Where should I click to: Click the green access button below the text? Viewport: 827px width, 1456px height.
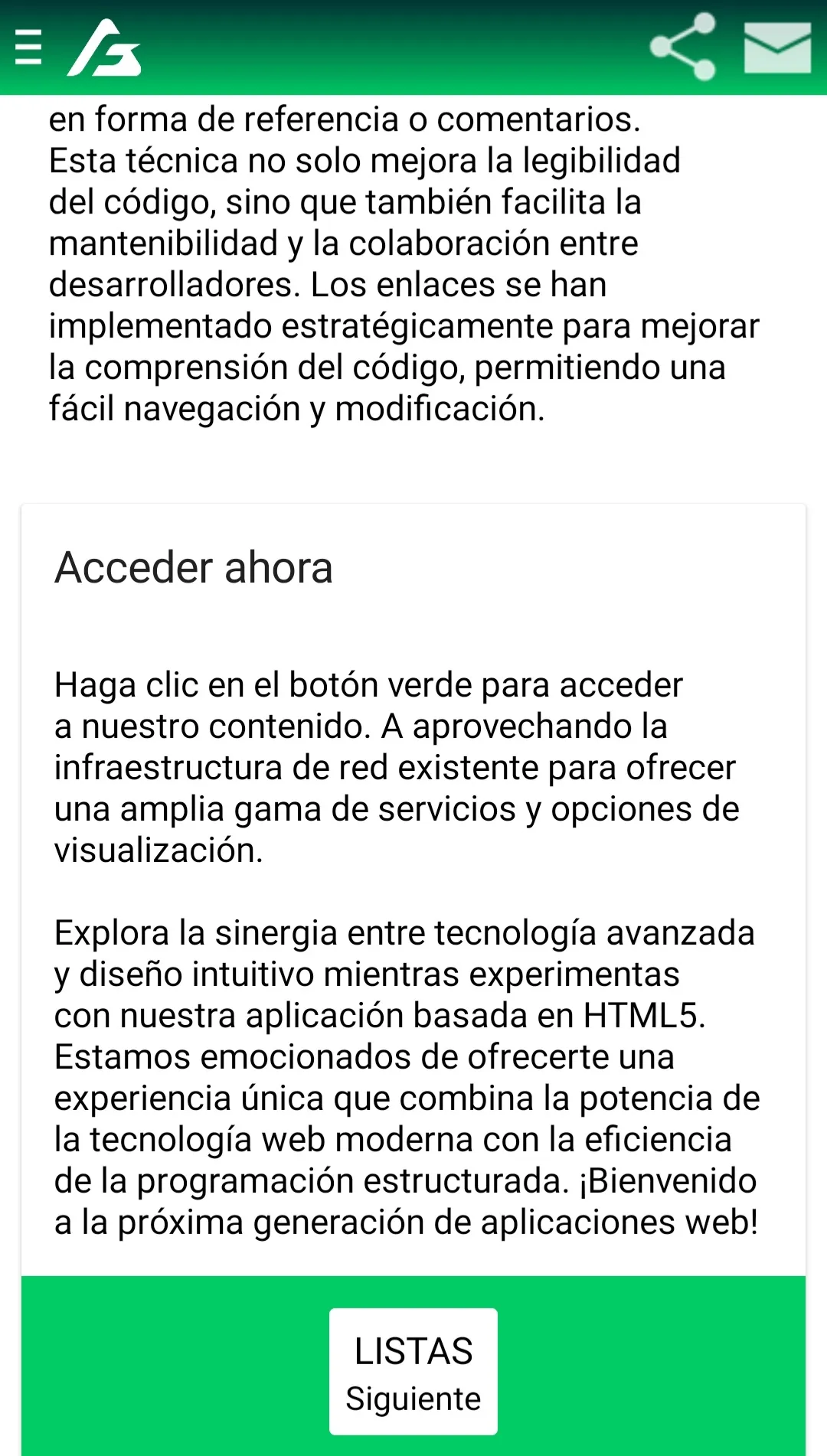coord(413,1372)
